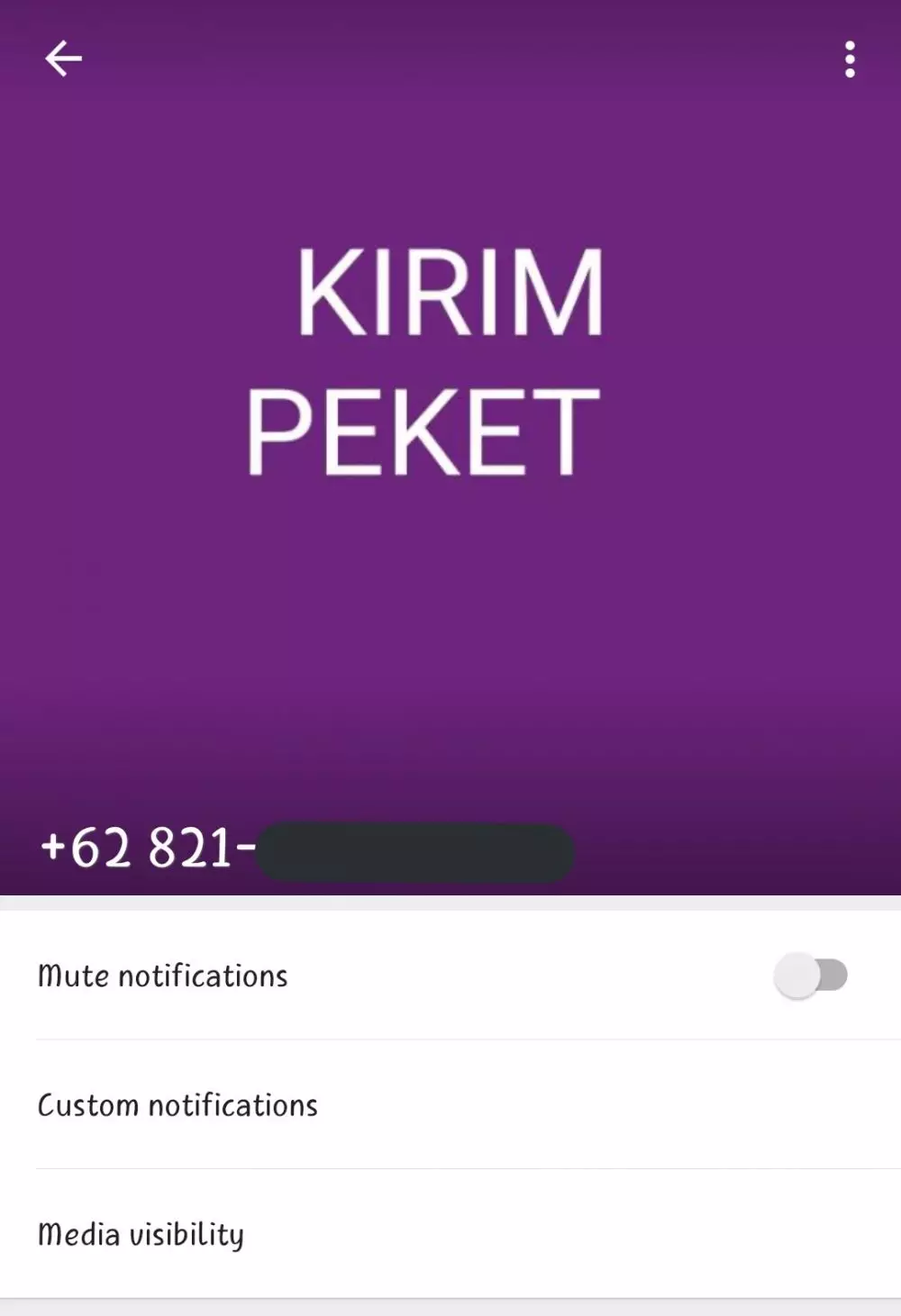Open the contact's full-screen profile picture

coord(450,405)
